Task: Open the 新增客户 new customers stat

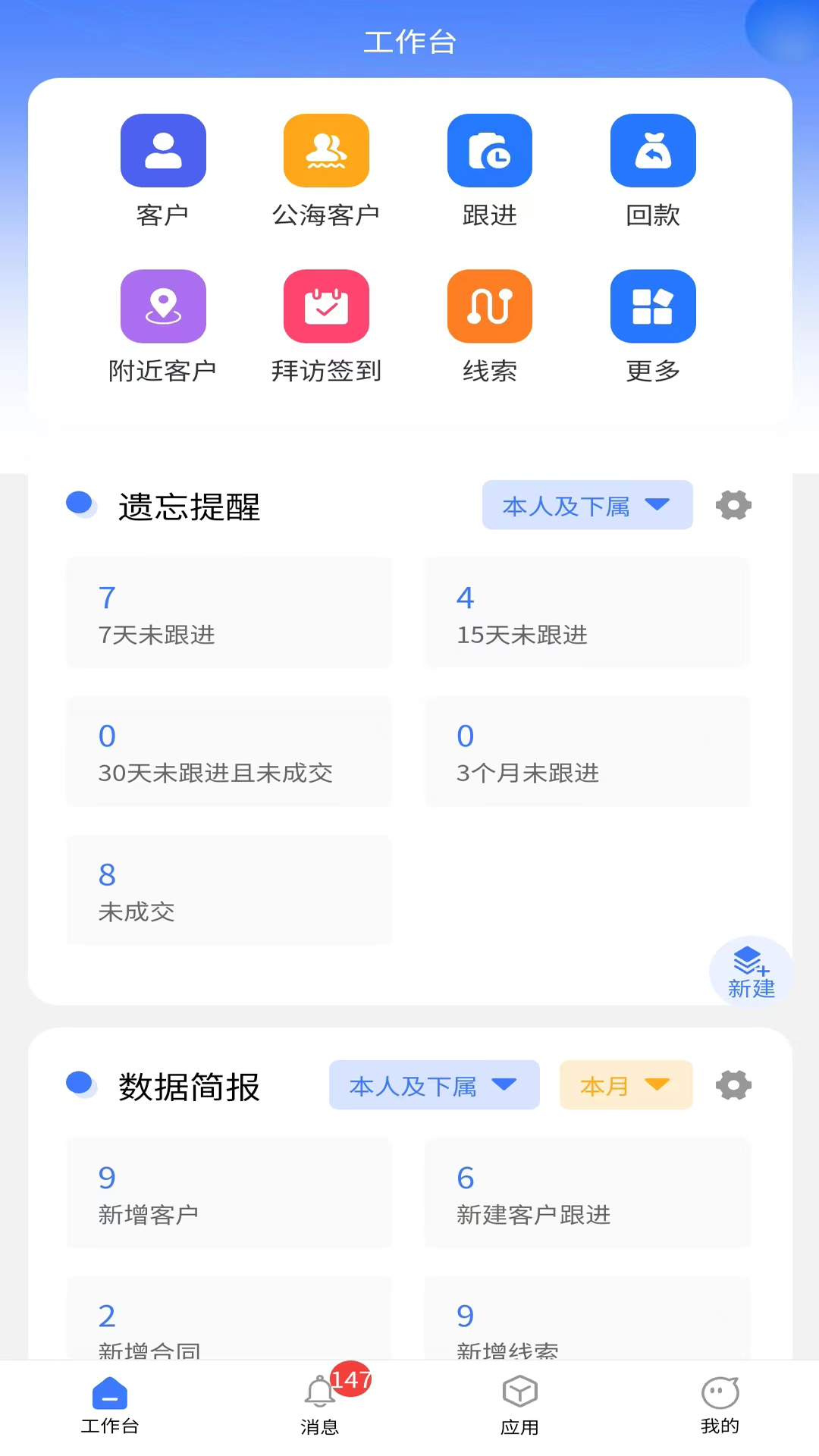Action: click(229, 1193)
